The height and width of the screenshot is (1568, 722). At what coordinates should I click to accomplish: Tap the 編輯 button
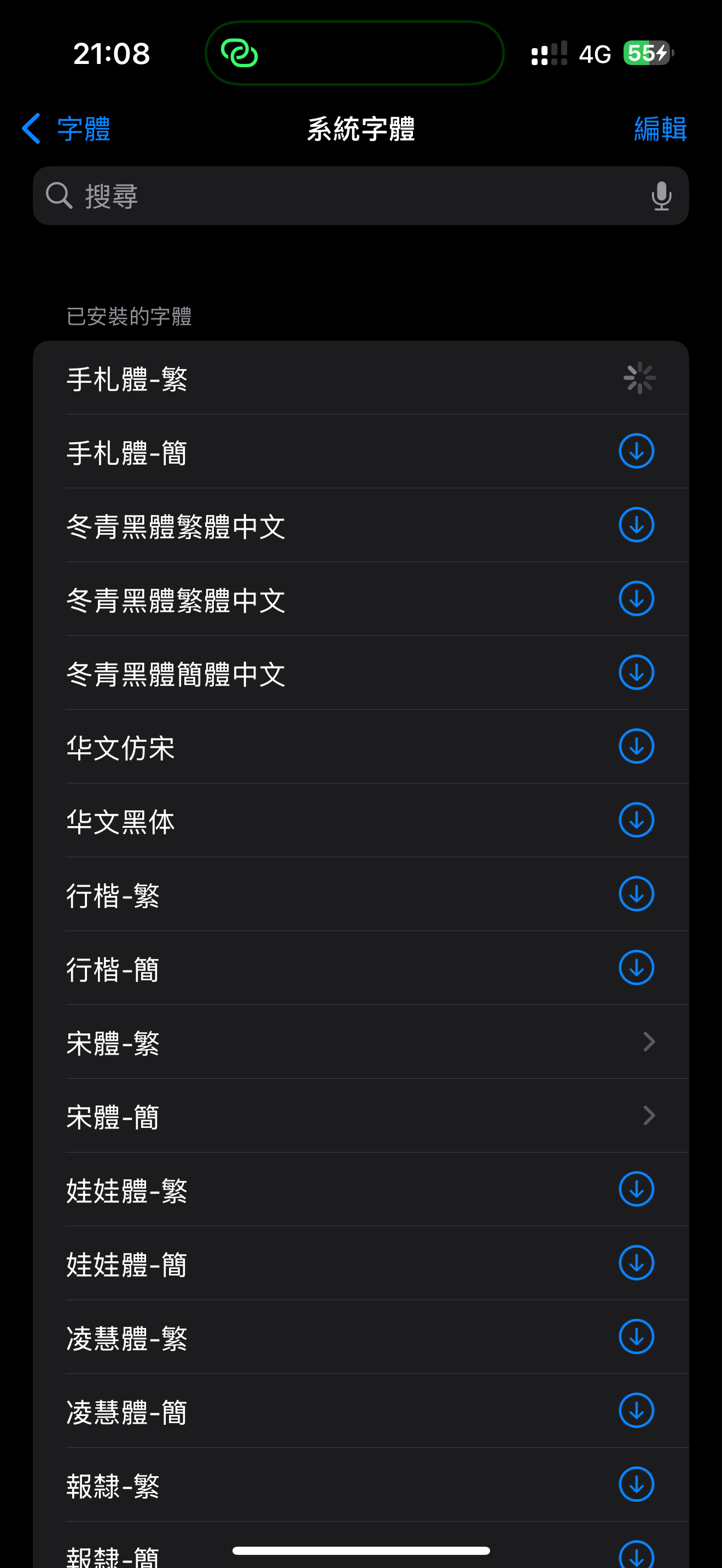pyautogui.click(x=661, y=128)
